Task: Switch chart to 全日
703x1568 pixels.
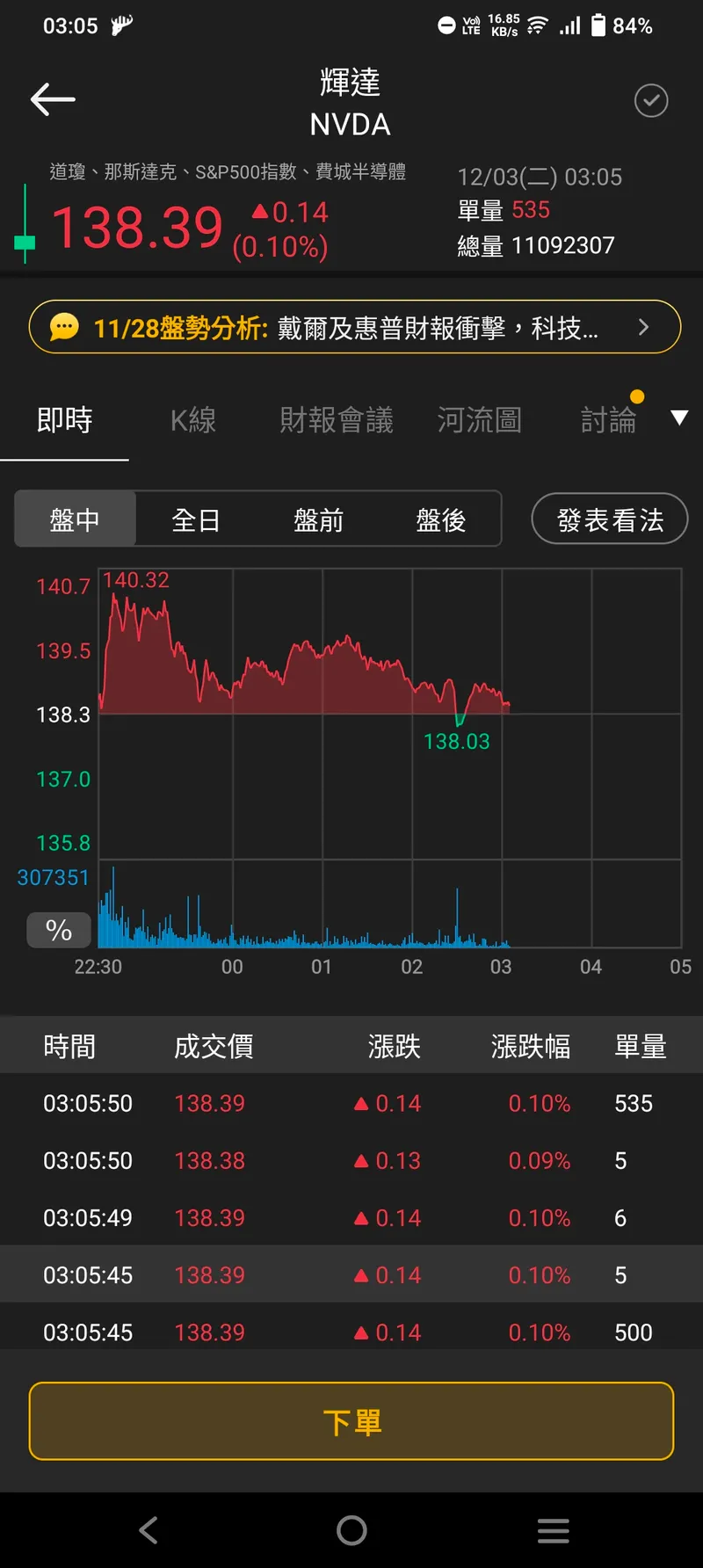Action: click(196, 519)
